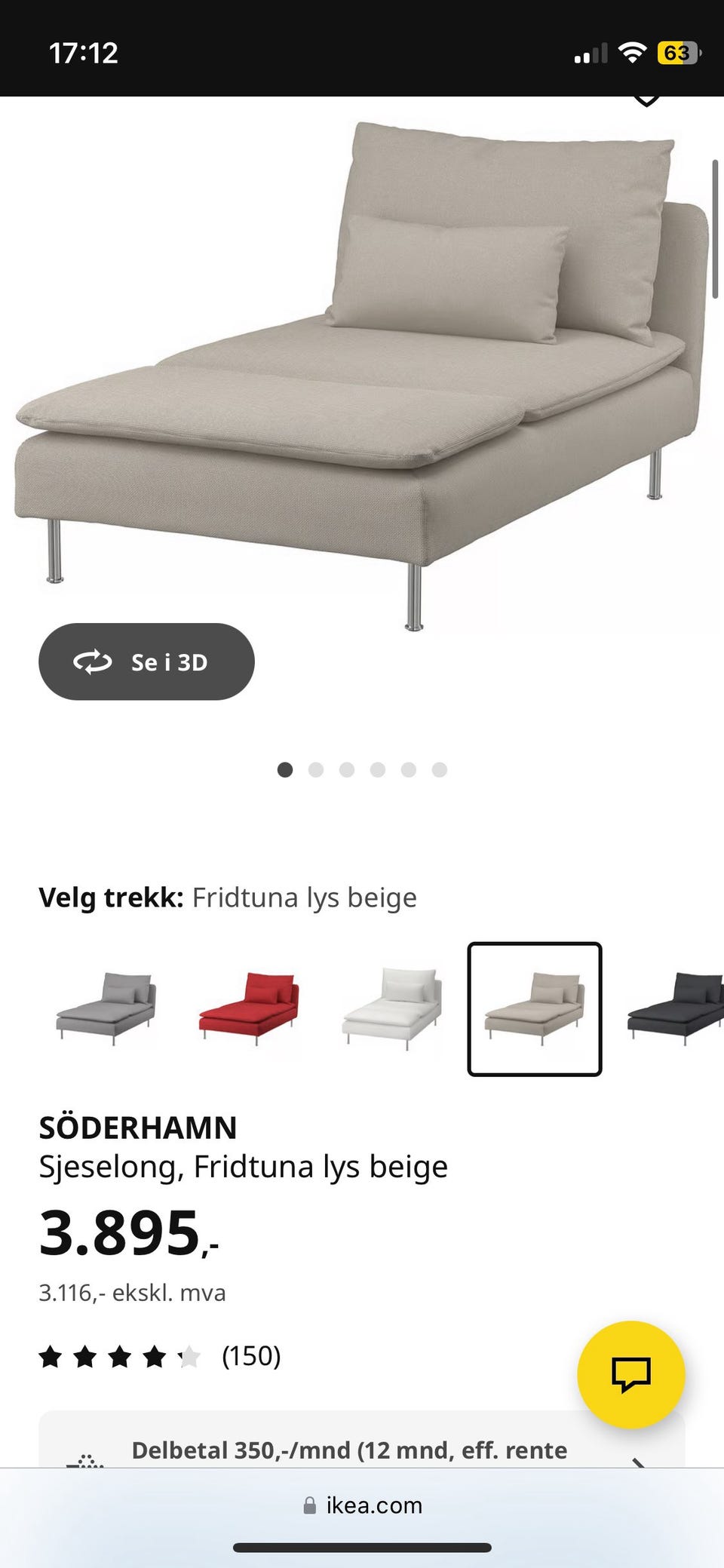The image size is (724, 1568).
Task: Tap the lock icon in the browser address bar
Action: pyautogui.click(x=310, y=1505)
